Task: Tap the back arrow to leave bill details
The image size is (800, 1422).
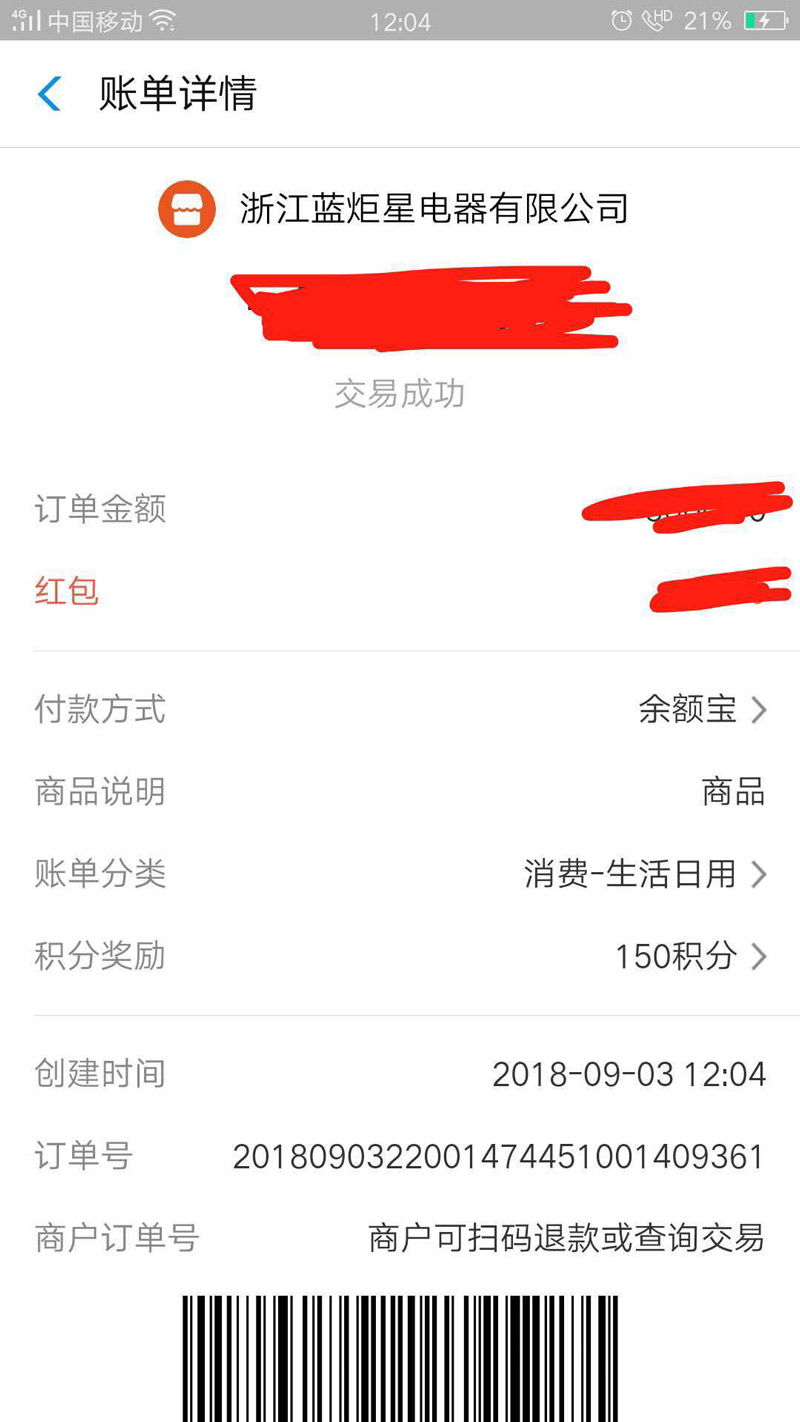Action: click(47, 93)
